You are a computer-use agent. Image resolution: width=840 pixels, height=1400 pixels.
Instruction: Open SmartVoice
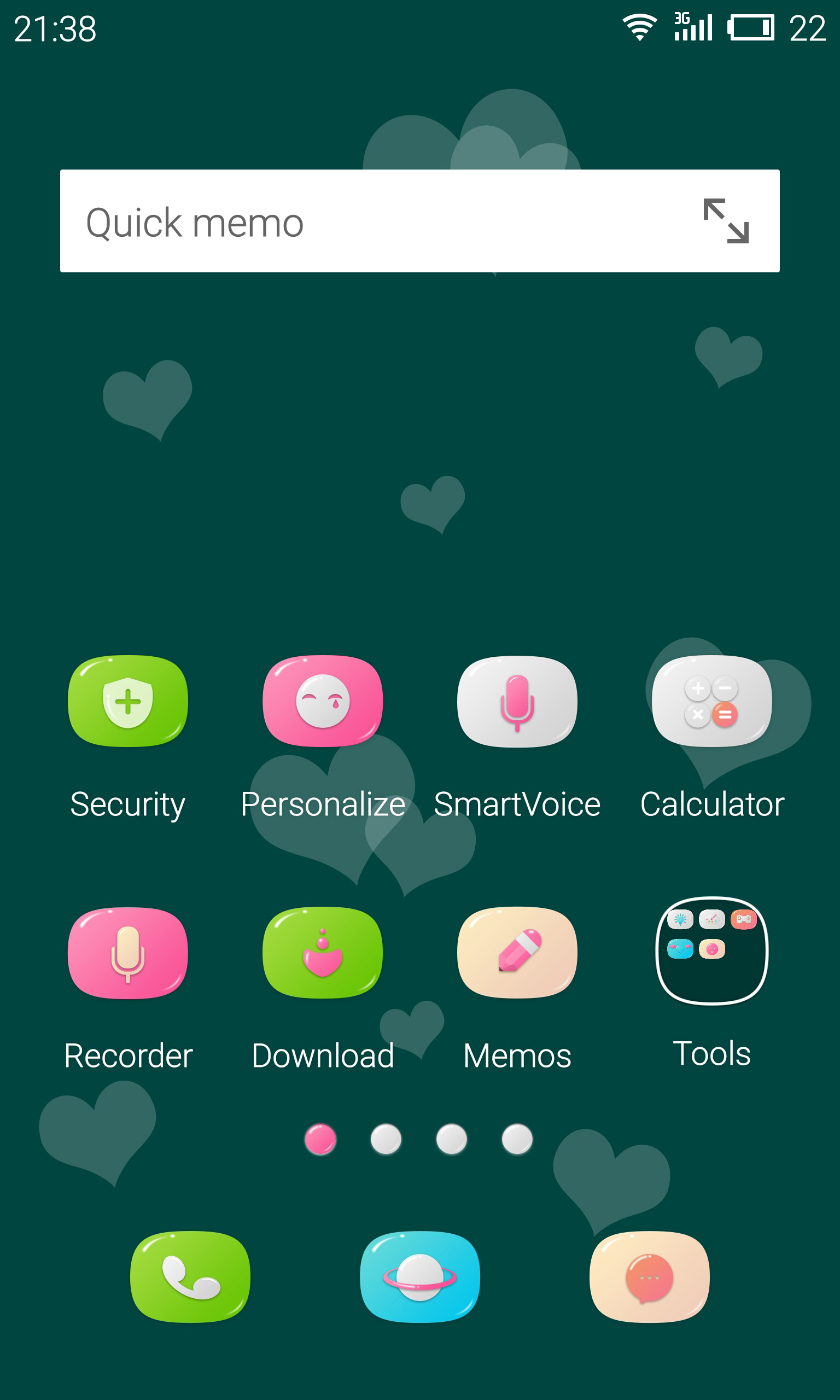click(517, 701)
